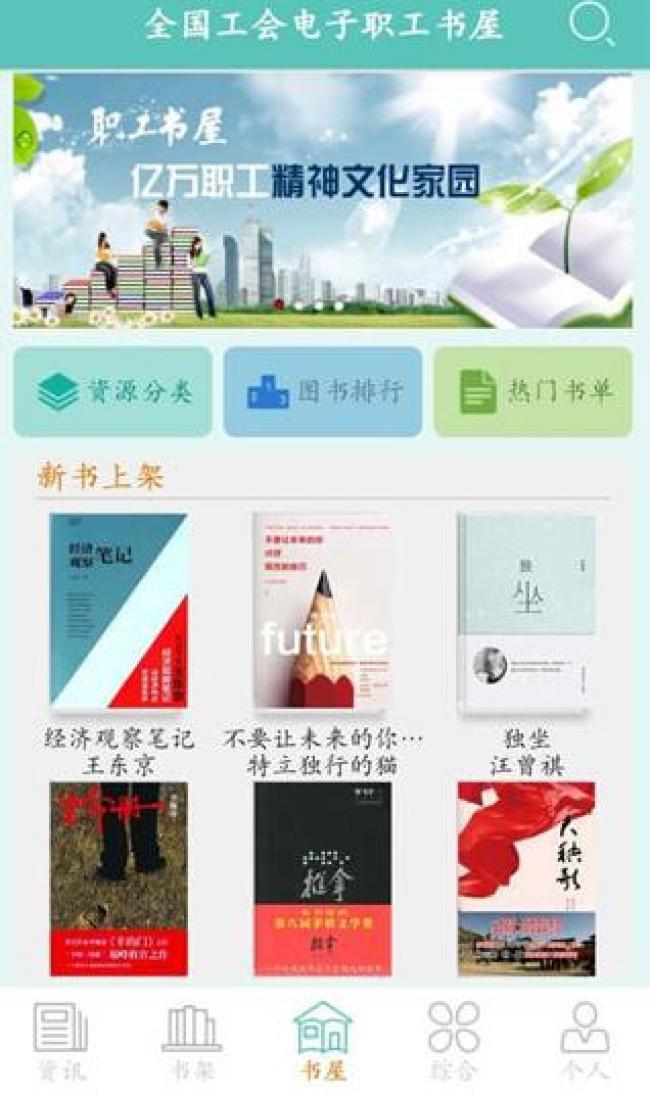Open the black cover book 推拿
The width and height of the screenshot is (650, 1097).
tap(323, 879)
